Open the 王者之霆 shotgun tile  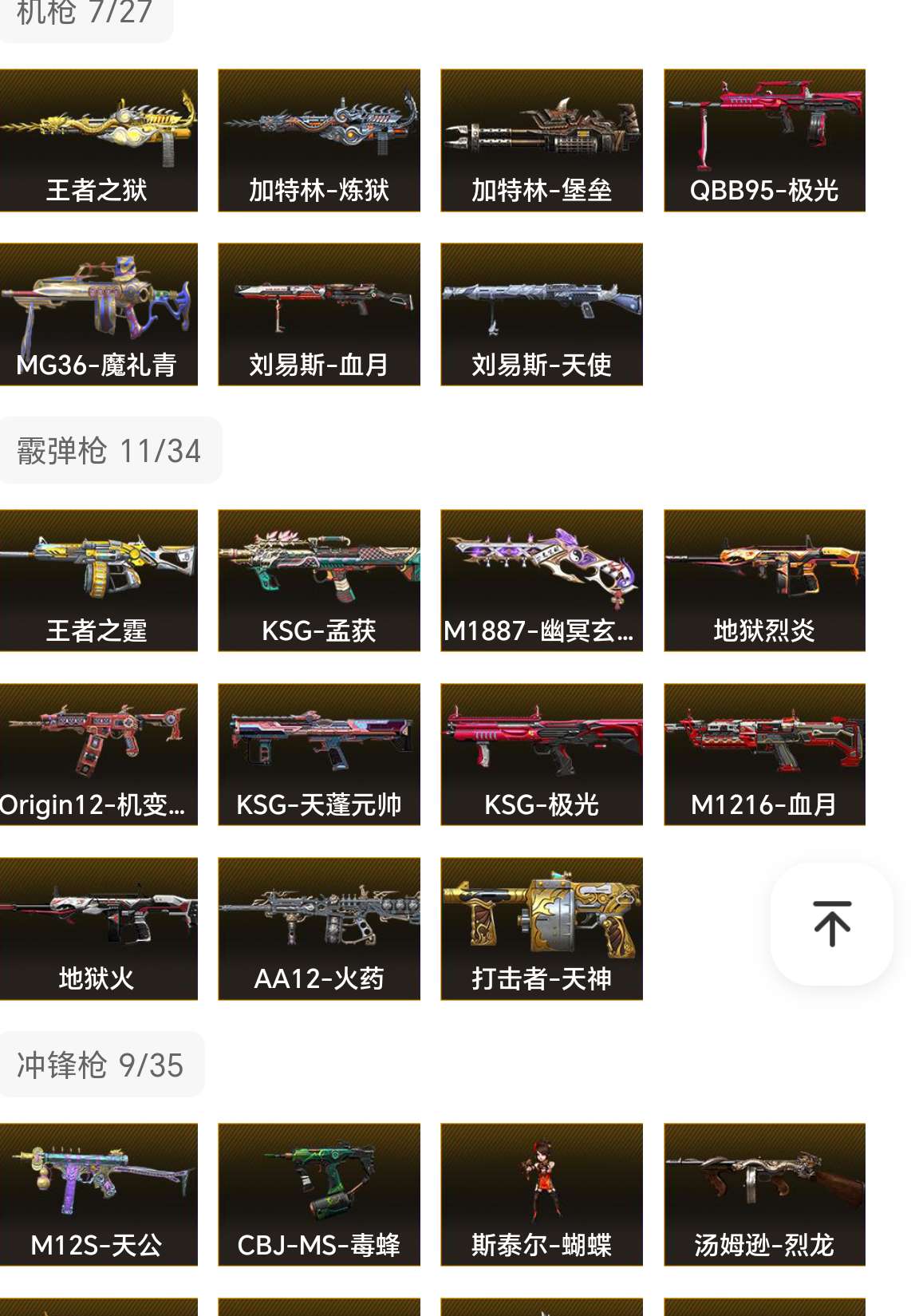(x=98, y=580)
